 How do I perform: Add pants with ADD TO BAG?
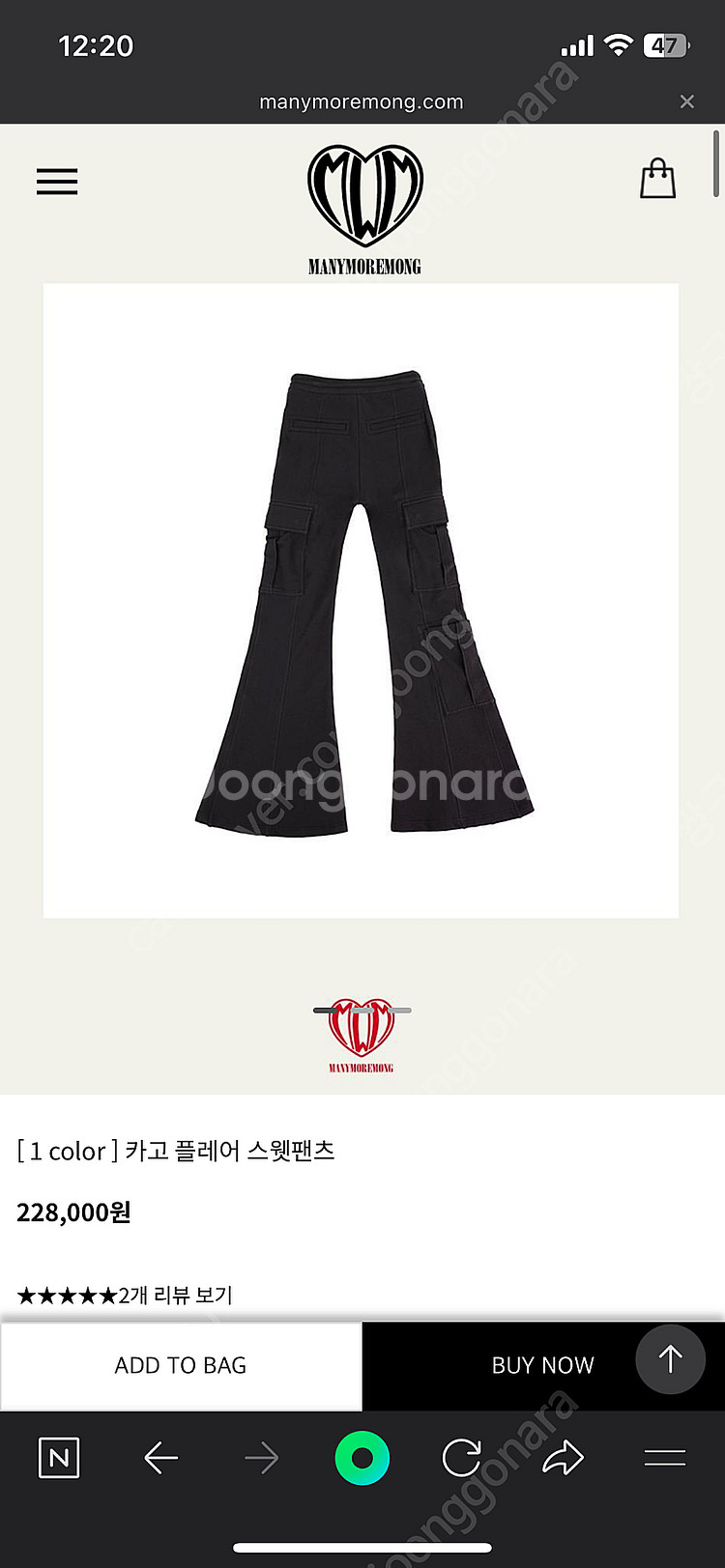(x=181, y=1365)
